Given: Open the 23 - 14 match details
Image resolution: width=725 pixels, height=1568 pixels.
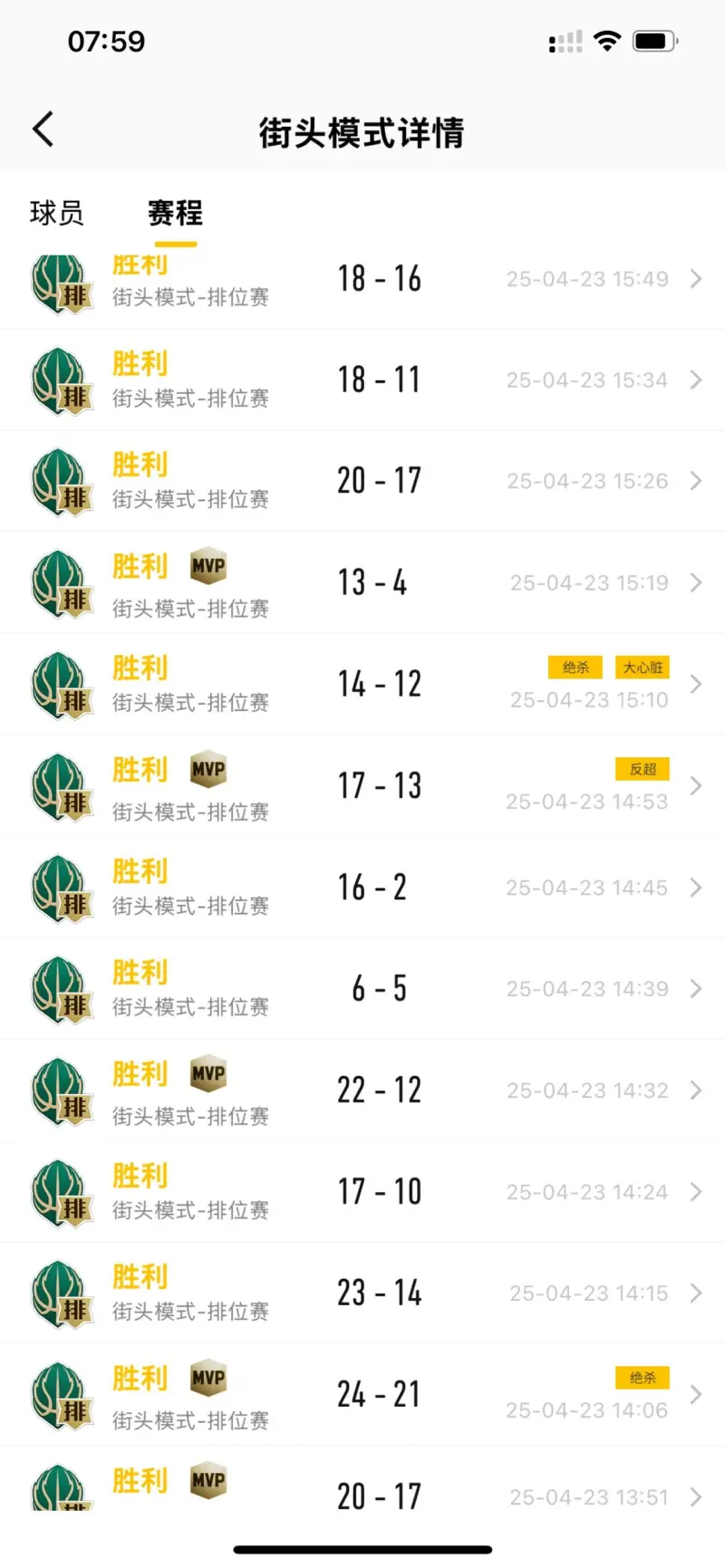Looking at the screenshot, I should coord(362,1293).
